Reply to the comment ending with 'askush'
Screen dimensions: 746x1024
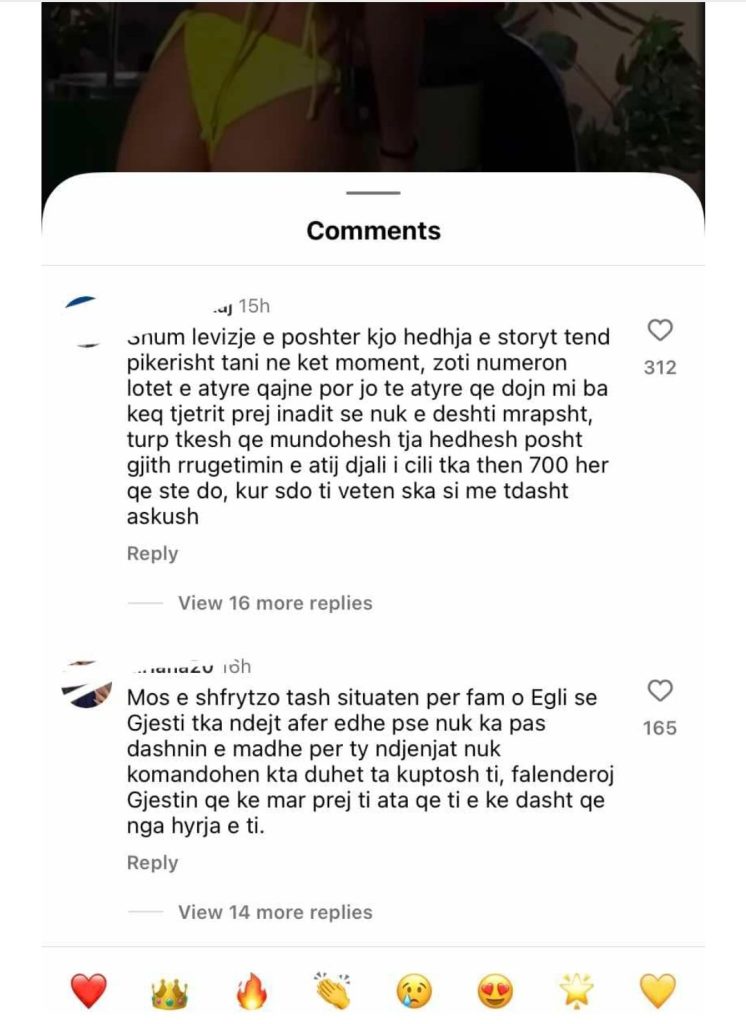[x=152, y=554]
